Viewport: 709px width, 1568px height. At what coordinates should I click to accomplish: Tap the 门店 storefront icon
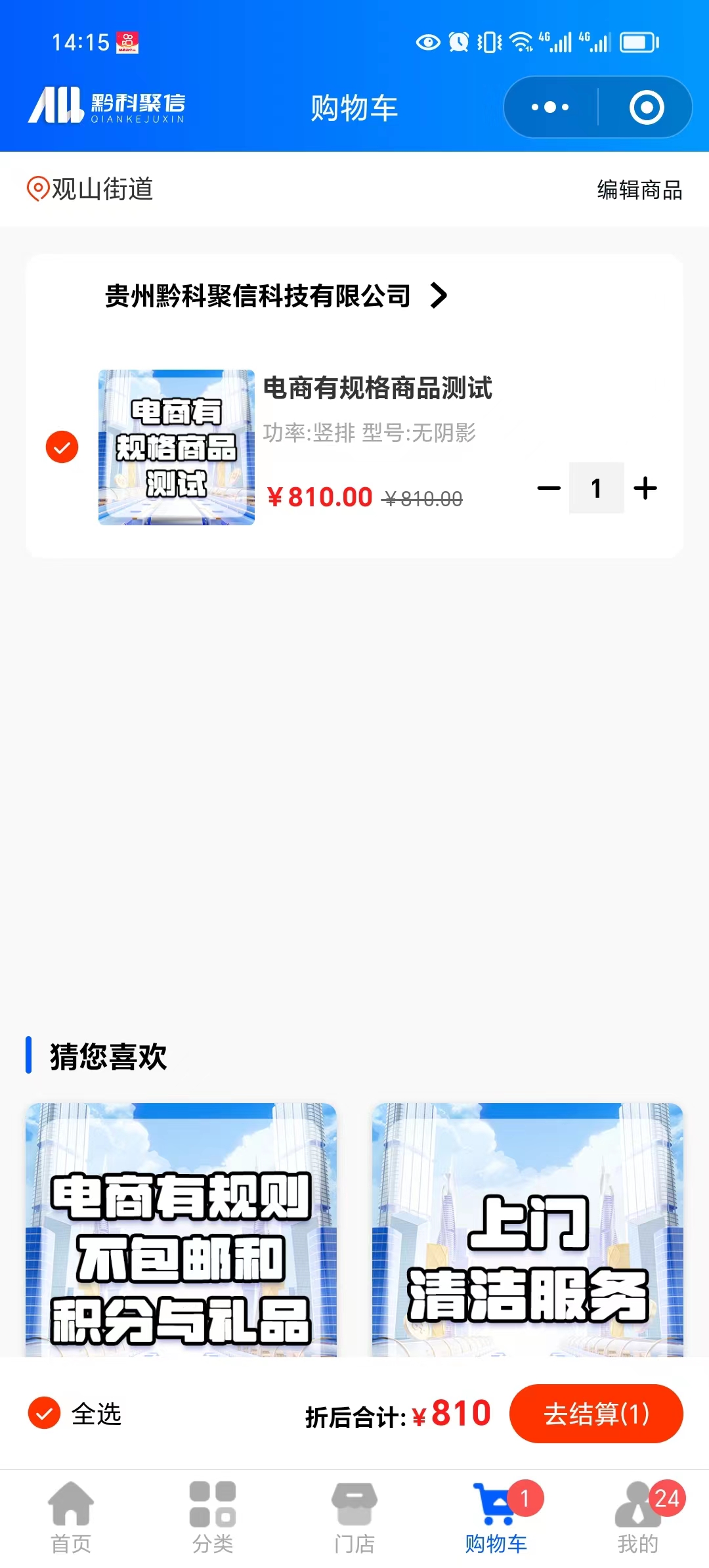(x=354, y=1510)
